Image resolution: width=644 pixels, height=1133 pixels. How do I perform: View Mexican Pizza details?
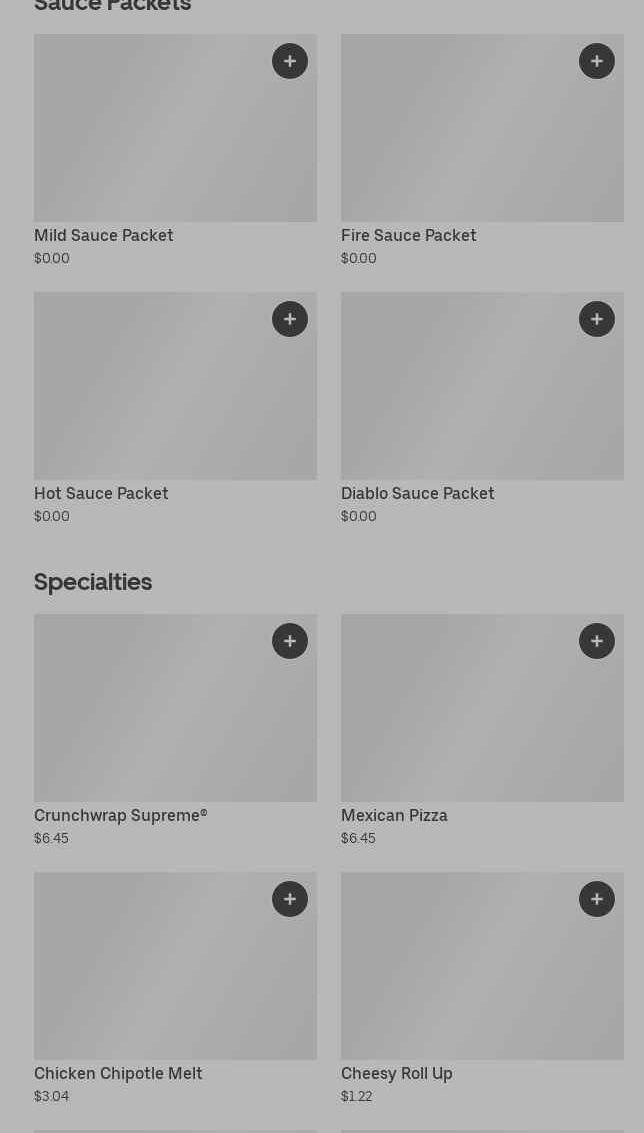tap(470, 720)
